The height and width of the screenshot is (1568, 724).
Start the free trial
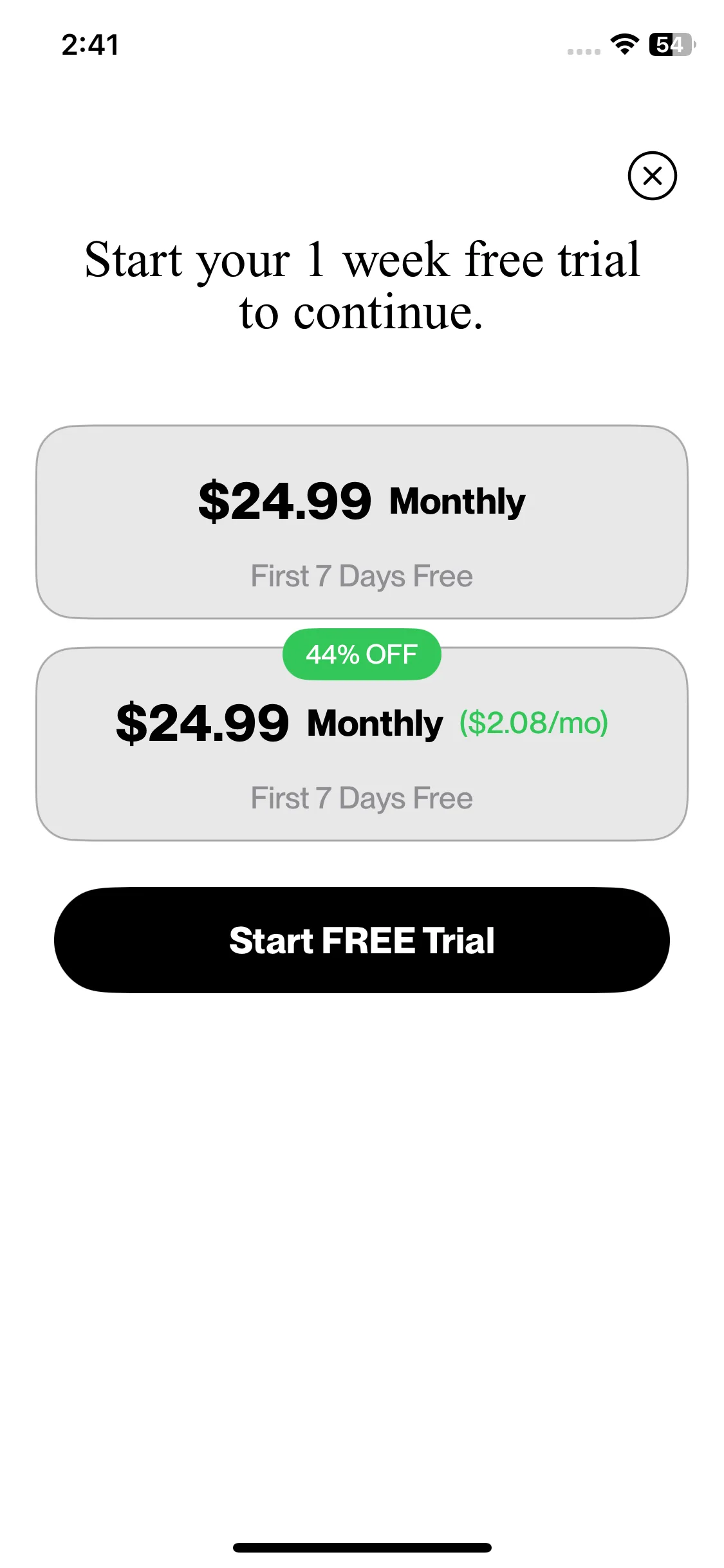point(362,940)
